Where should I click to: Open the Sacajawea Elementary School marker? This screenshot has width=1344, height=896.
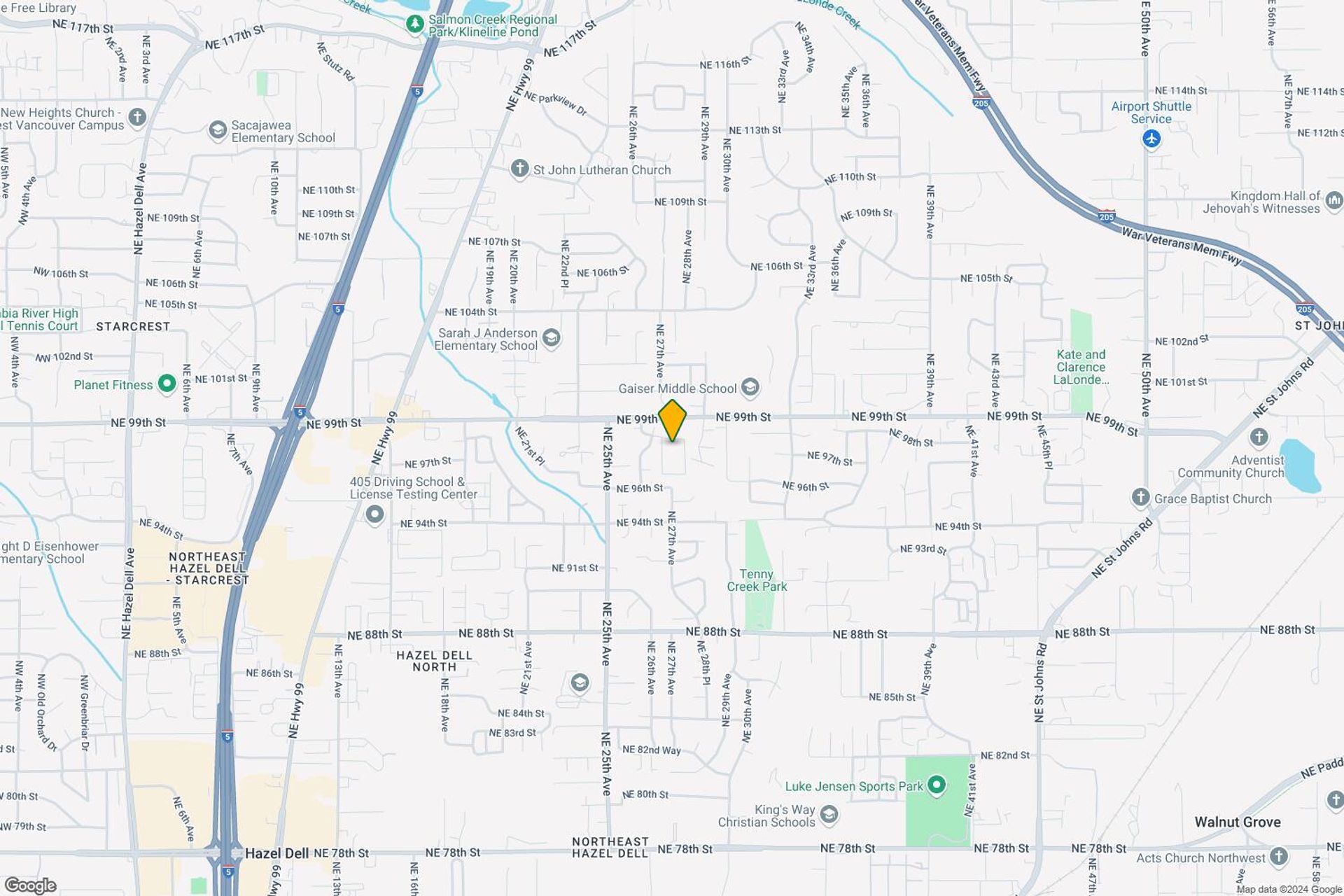[x=218, y=130]
